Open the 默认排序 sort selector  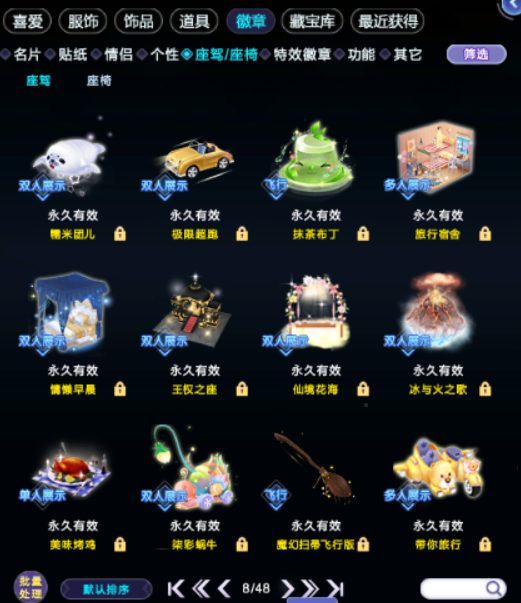[107, 589]
